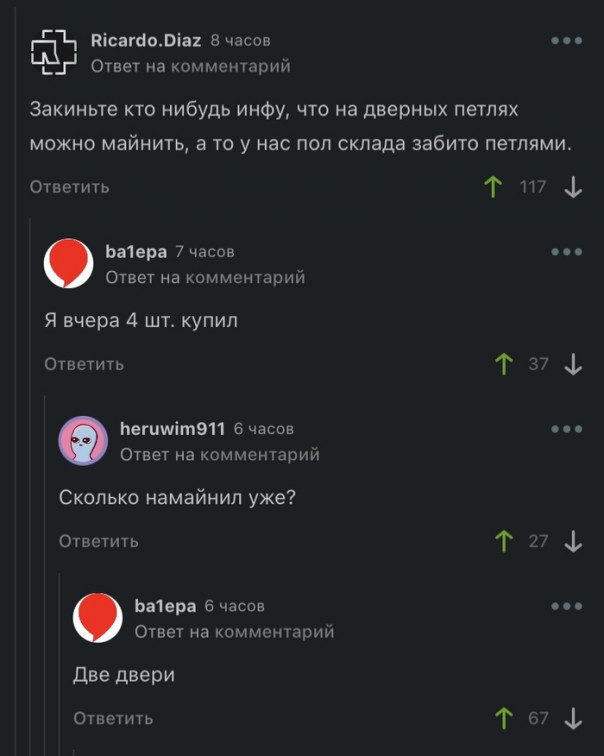The image size is (604, 756).
Task: Open the overflow menu on Ricardo.Diaz's comment
Action: 567,41
